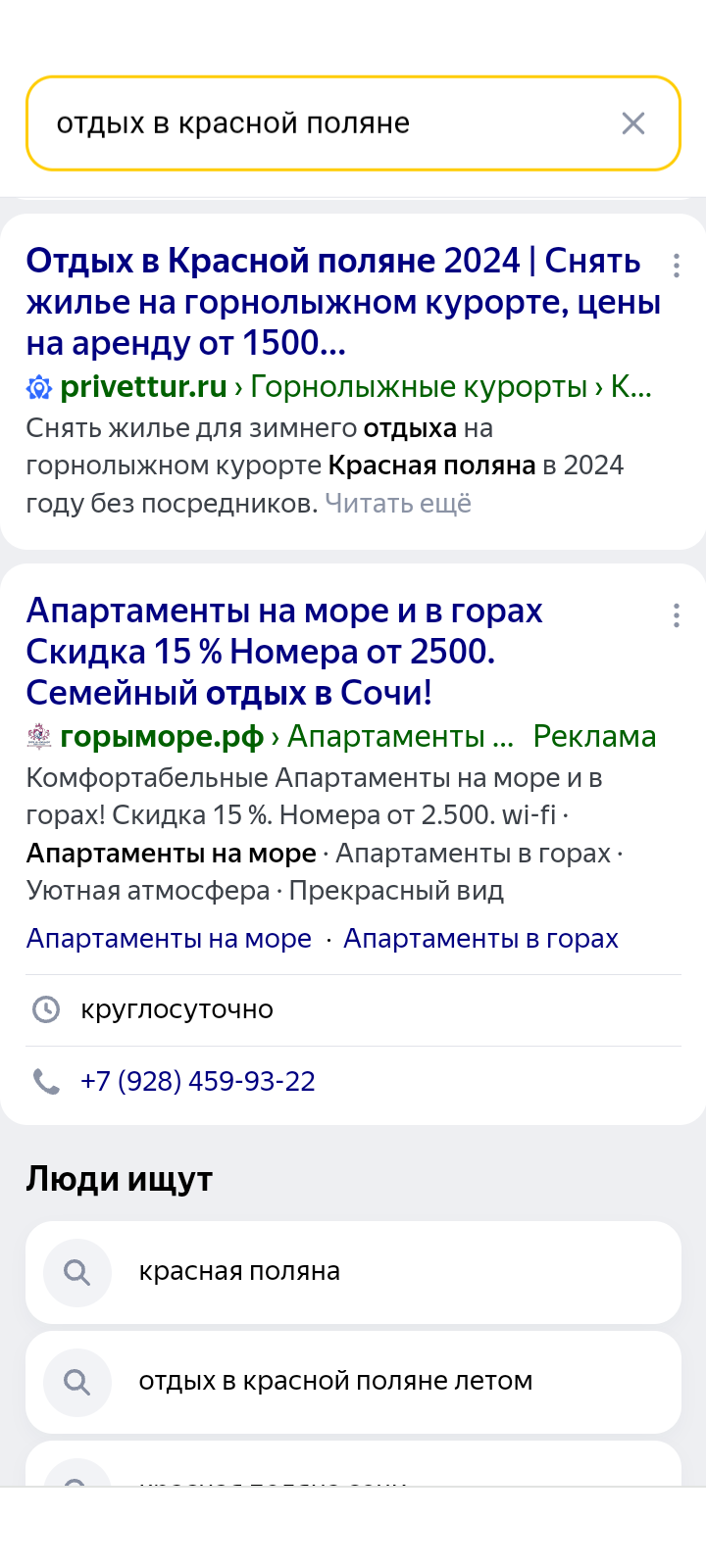The height and width of the screenshot is (1568, 706).
Task: Call the number +7 (928) 459-93-22
Action: click(x=198, y=1082)
